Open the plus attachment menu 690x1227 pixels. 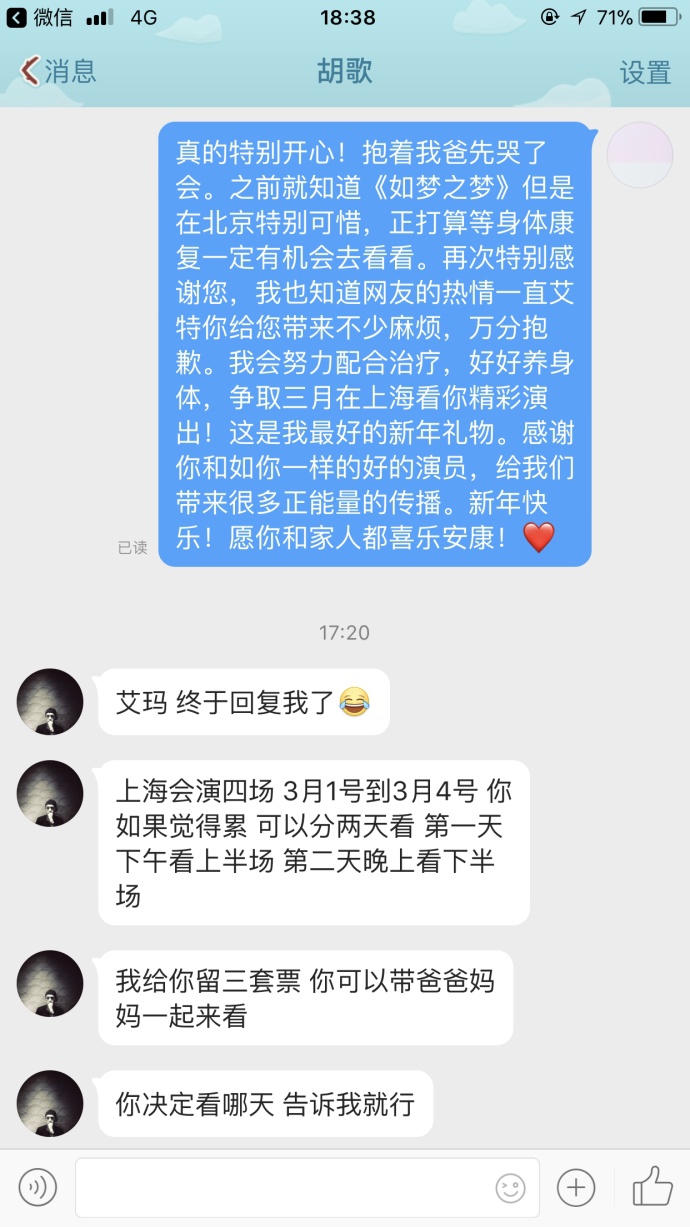tap(576, 1187)
